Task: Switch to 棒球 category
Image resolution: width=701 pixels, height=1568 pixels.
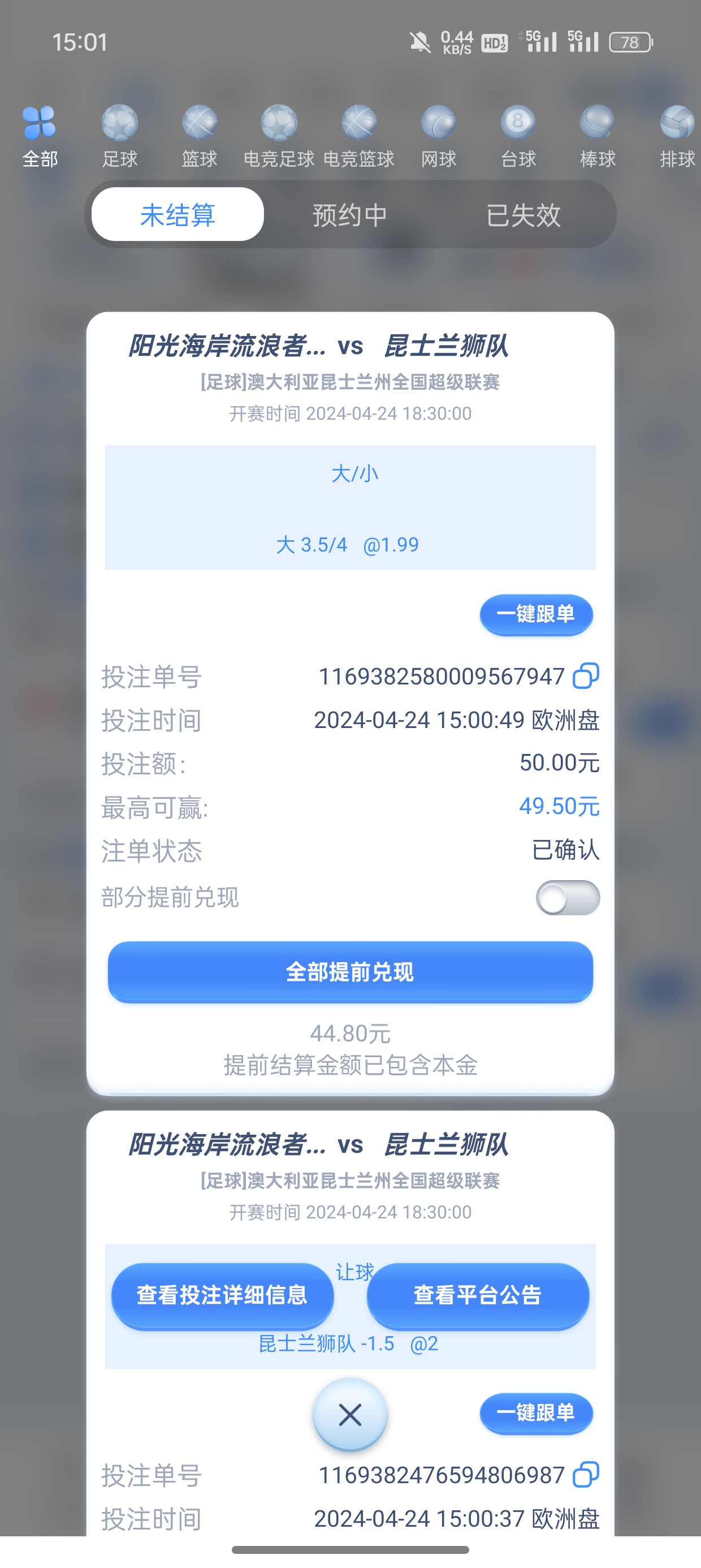Action: (x=598, y=136)
